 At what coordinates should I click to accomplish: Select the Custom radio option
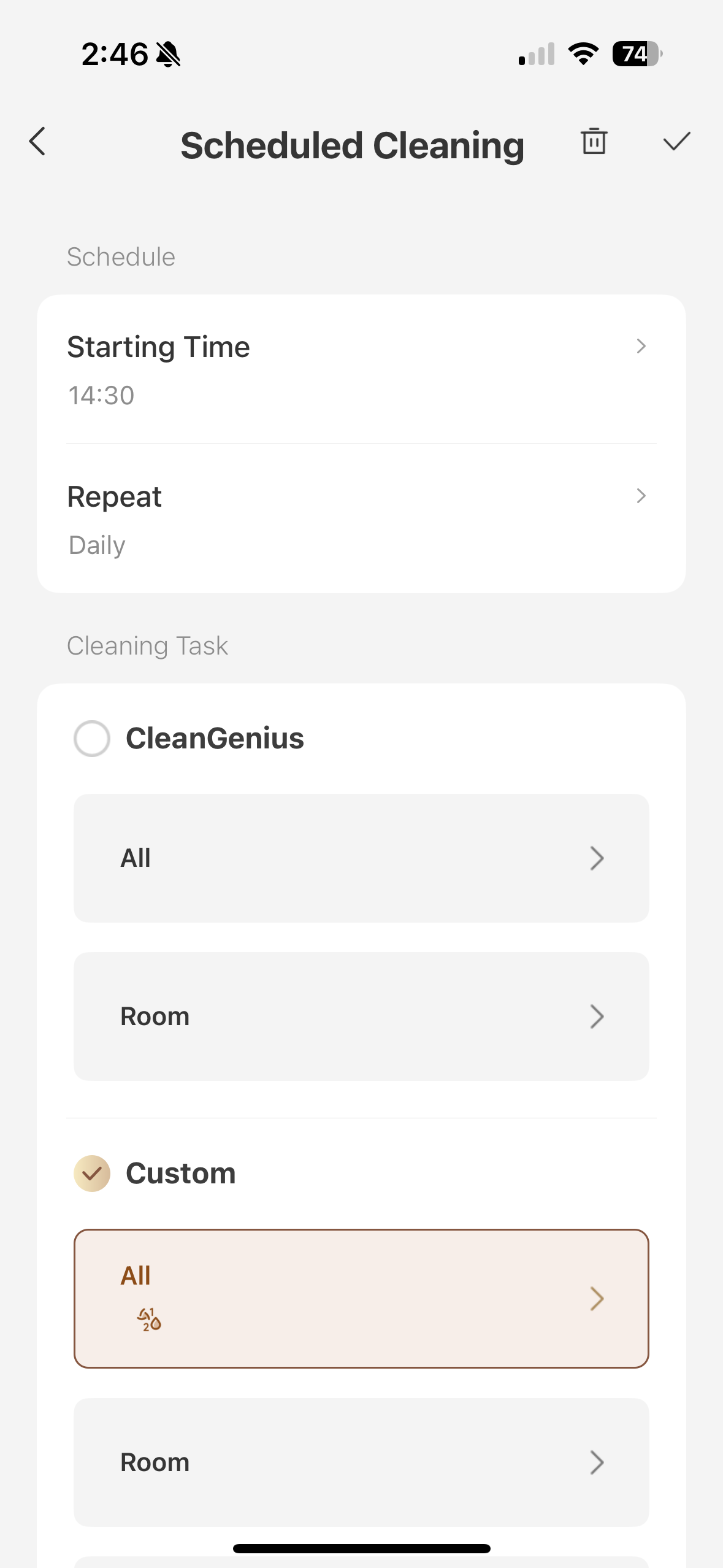click(92, 1174)
